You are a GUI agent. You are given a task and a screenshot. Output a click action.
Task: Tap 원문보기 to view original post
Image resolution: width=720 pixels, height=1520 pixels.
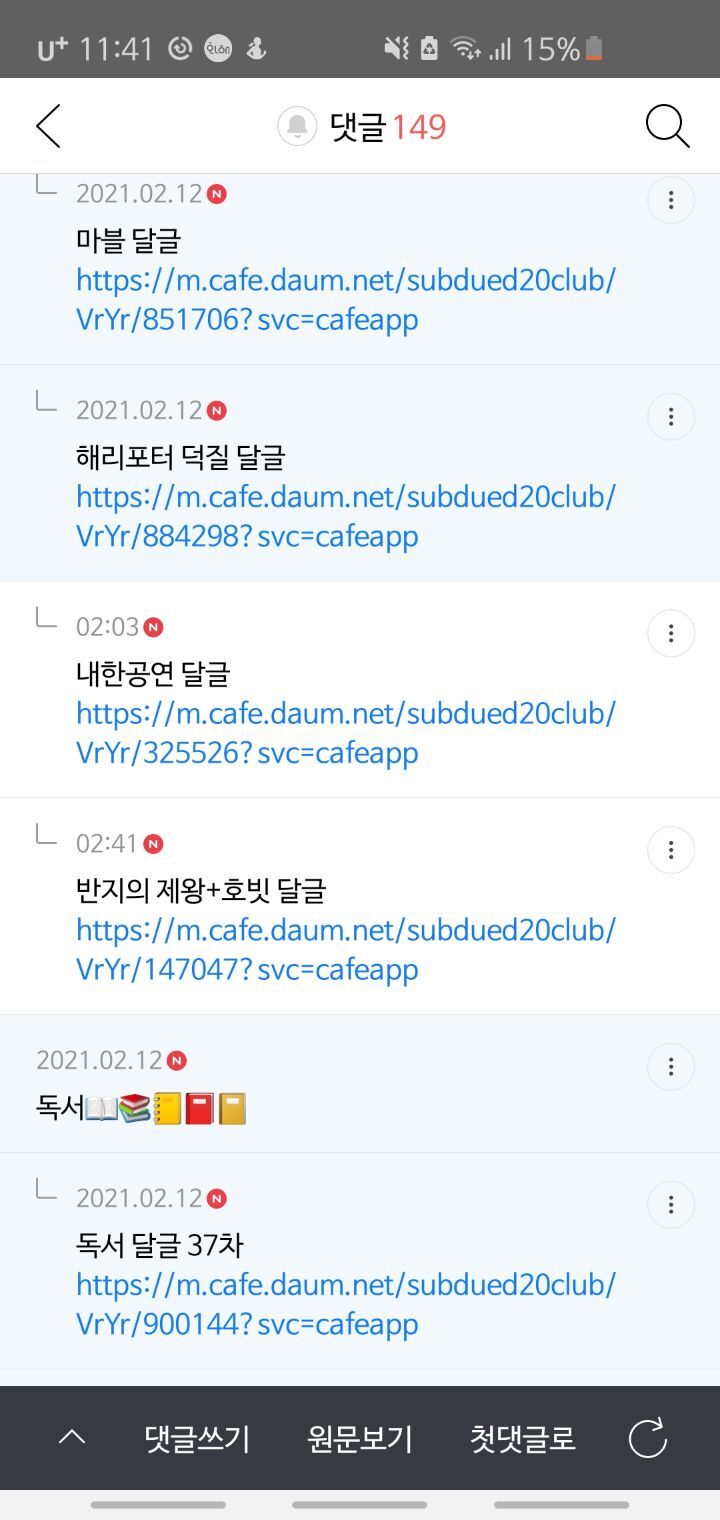pos(360,1439)
